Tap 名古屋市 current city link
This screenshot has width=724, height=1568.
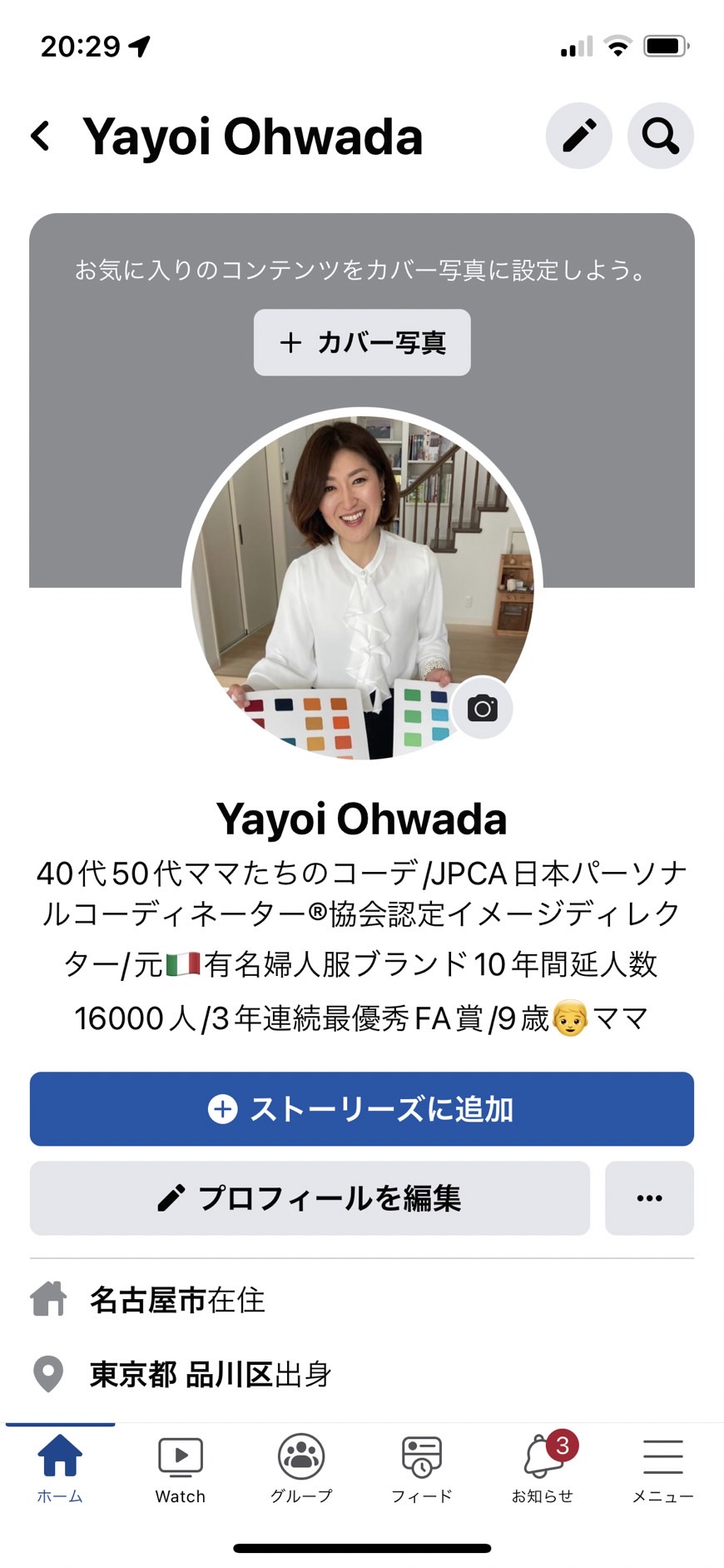pyautogui.click(x=148, y=1300)
